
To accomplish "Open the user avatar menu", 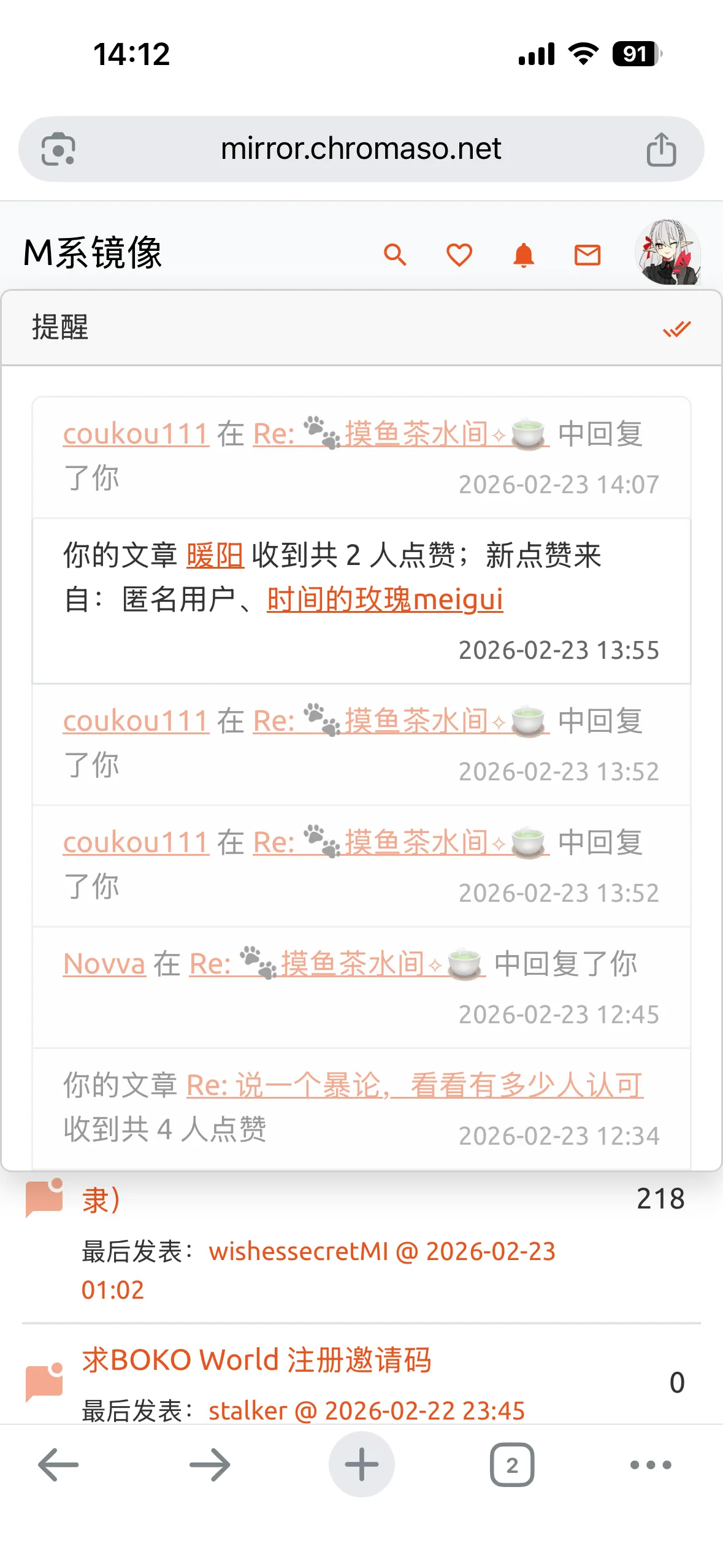I will (x=668, y=252).
